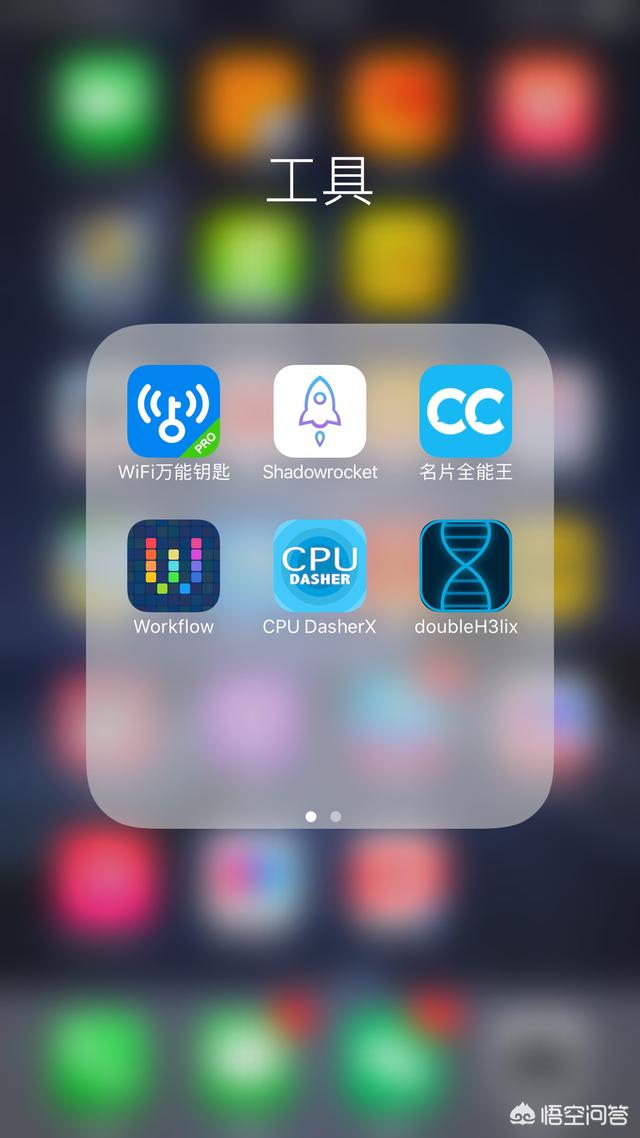Open the WiFi万能钥匙 app

pyautogui.click(x=173, y=411)
